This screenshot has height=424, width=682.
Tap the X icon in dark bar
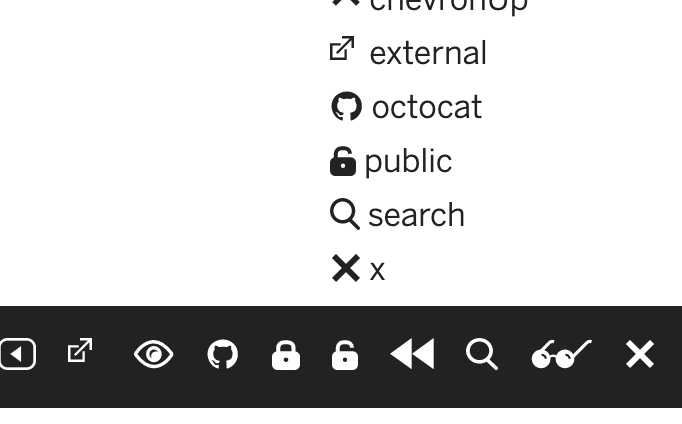(640, 354)
